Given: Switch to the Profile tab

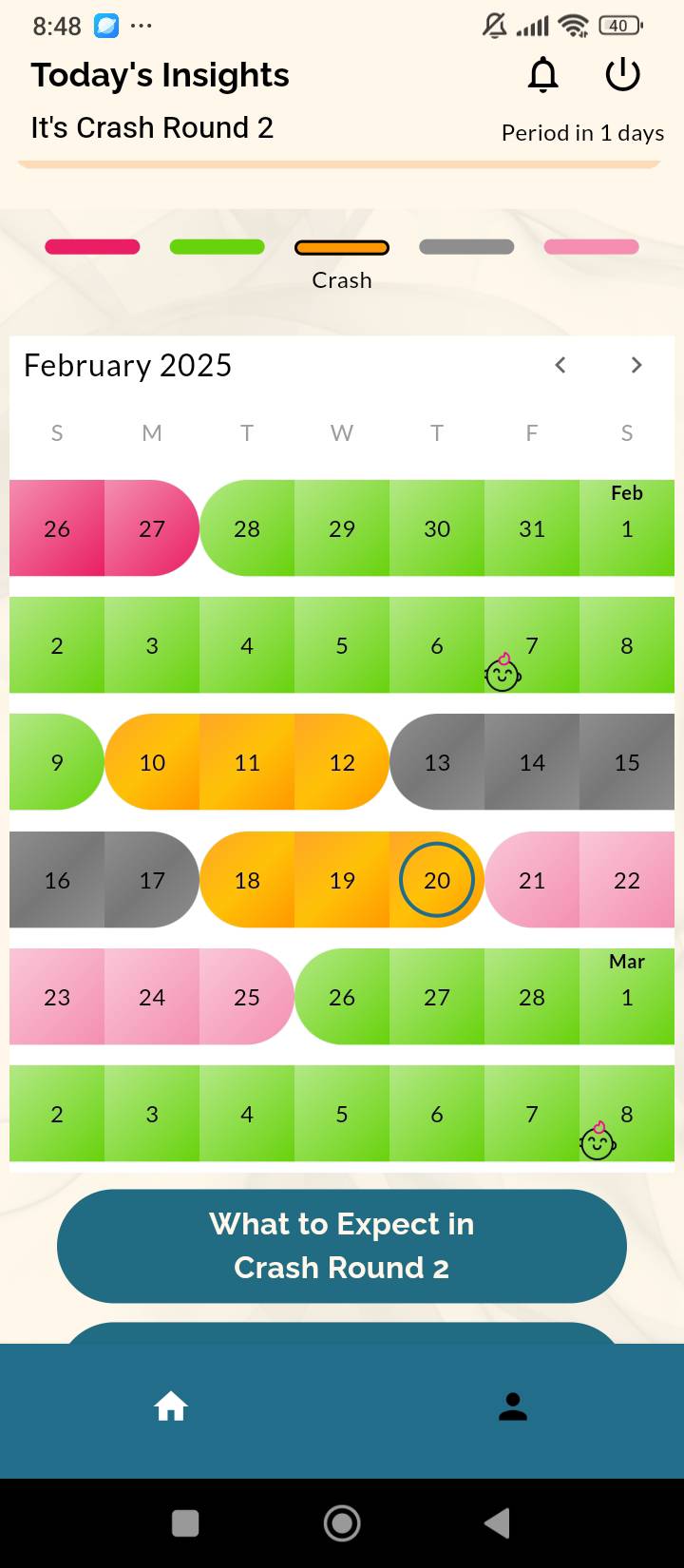Looking at the screenshot, I should coord(513,1405).
